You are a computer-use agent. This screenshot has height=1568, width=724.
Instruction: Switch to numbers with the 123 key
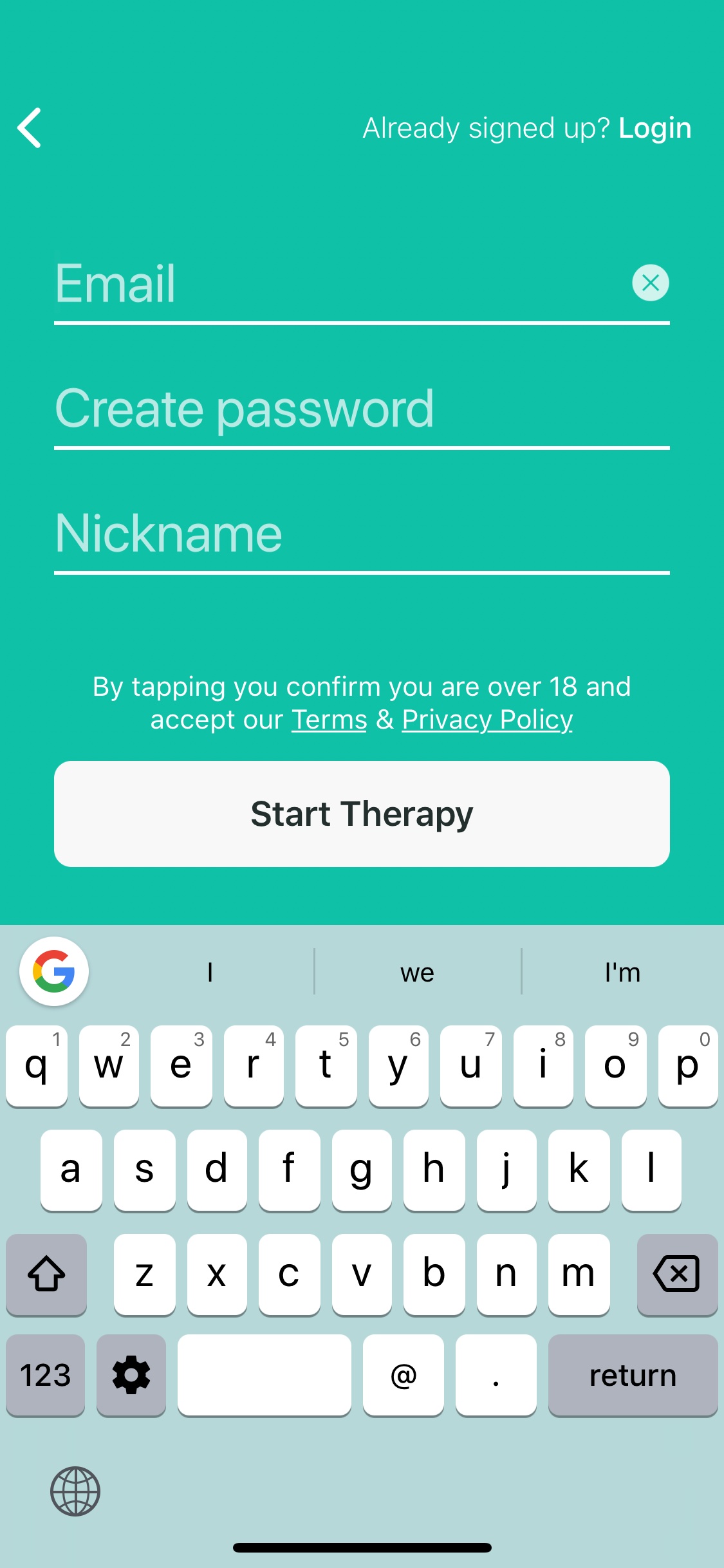45,1376
